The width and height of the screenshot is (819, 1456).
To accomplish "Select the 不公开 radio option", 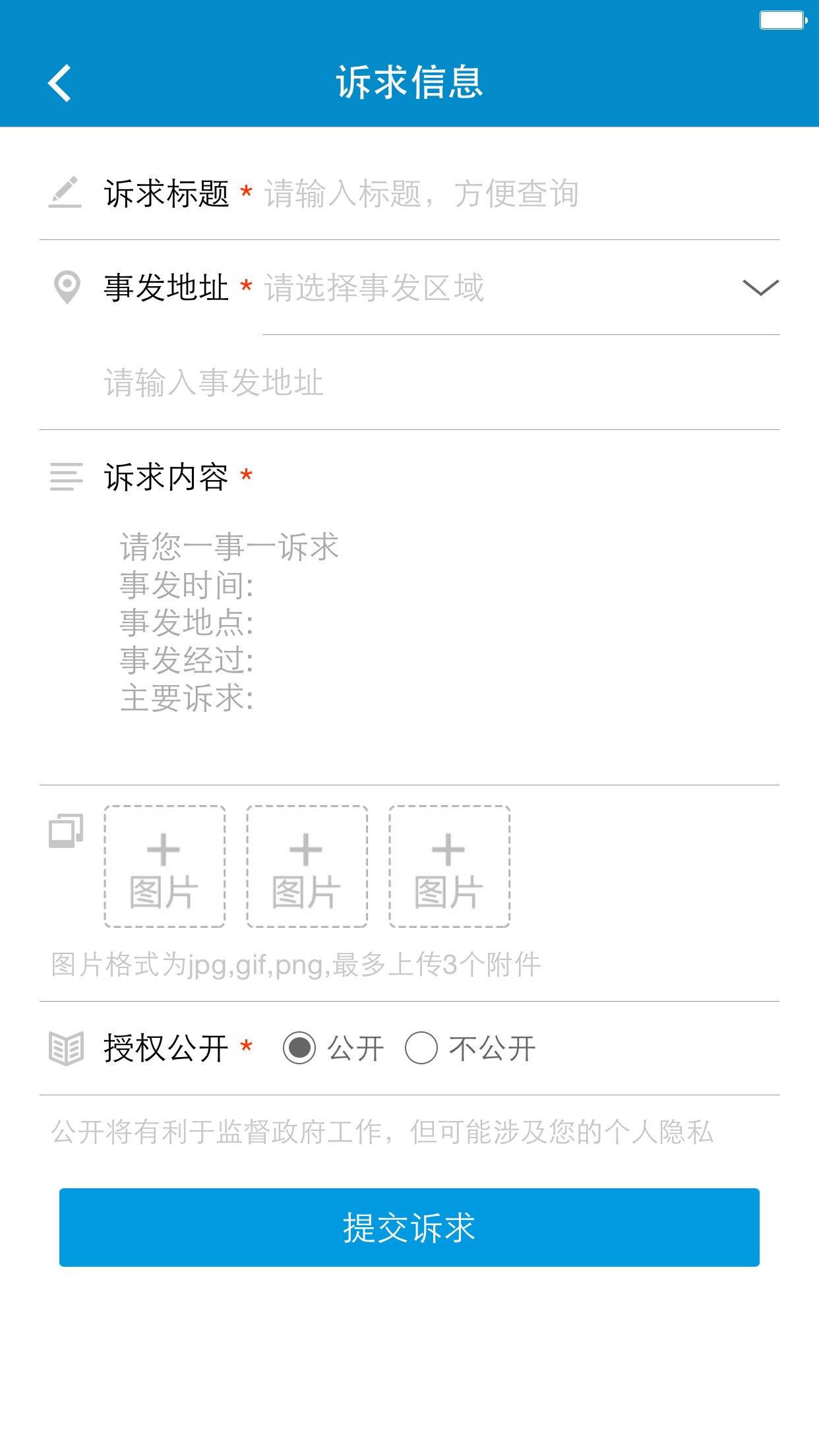I will tap(421, 1048).
